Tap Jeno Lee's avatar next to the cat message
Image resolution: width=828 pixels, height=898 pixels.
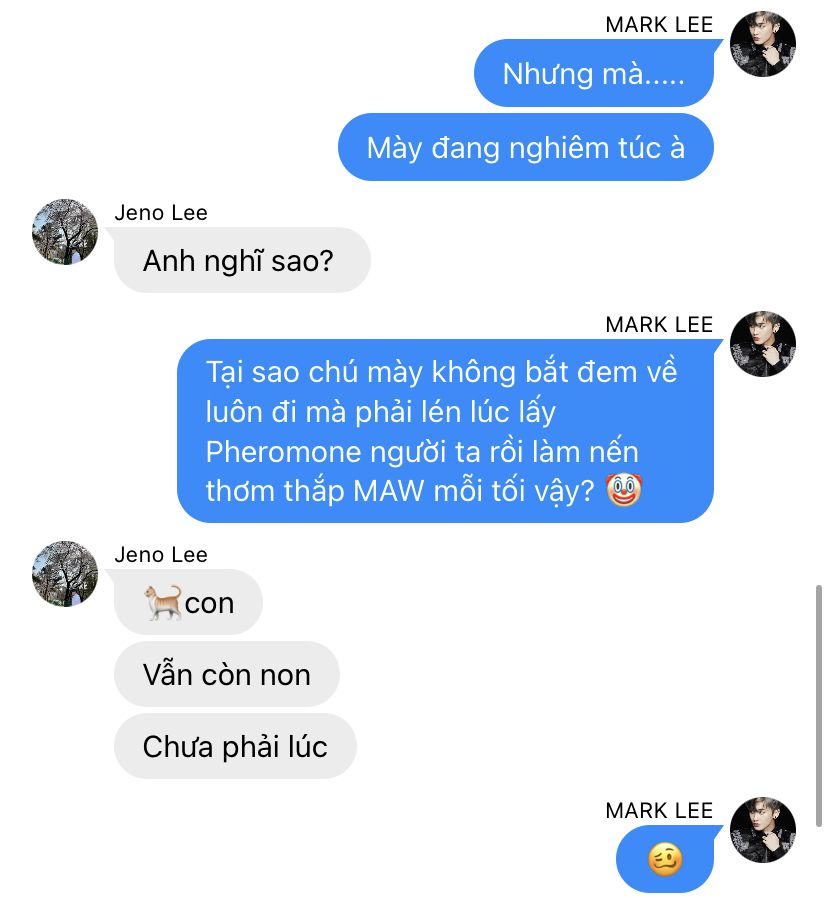[65, 573]
